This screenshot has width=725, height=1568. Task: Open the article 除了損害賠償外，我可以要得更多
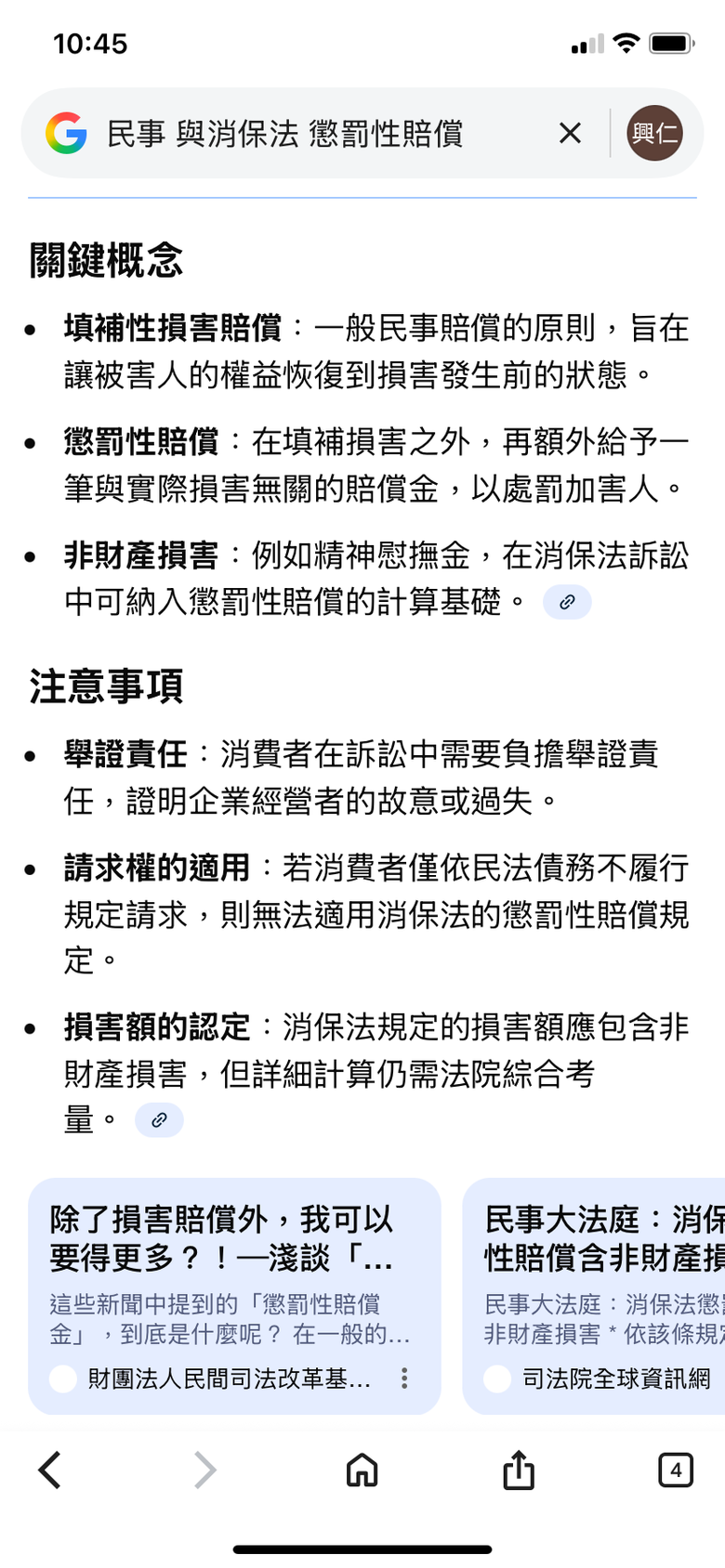(x=234, y=1296)
